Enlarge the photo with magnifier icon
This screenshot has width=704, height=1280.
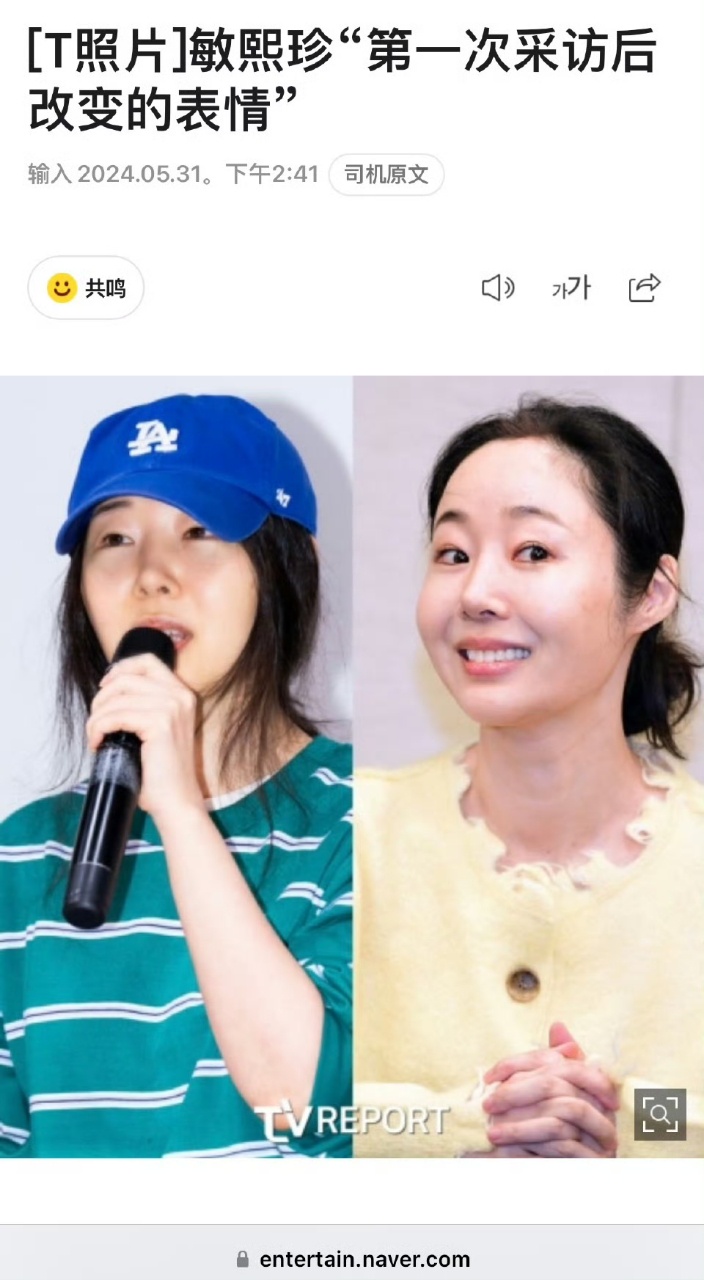pos(660,1114)
